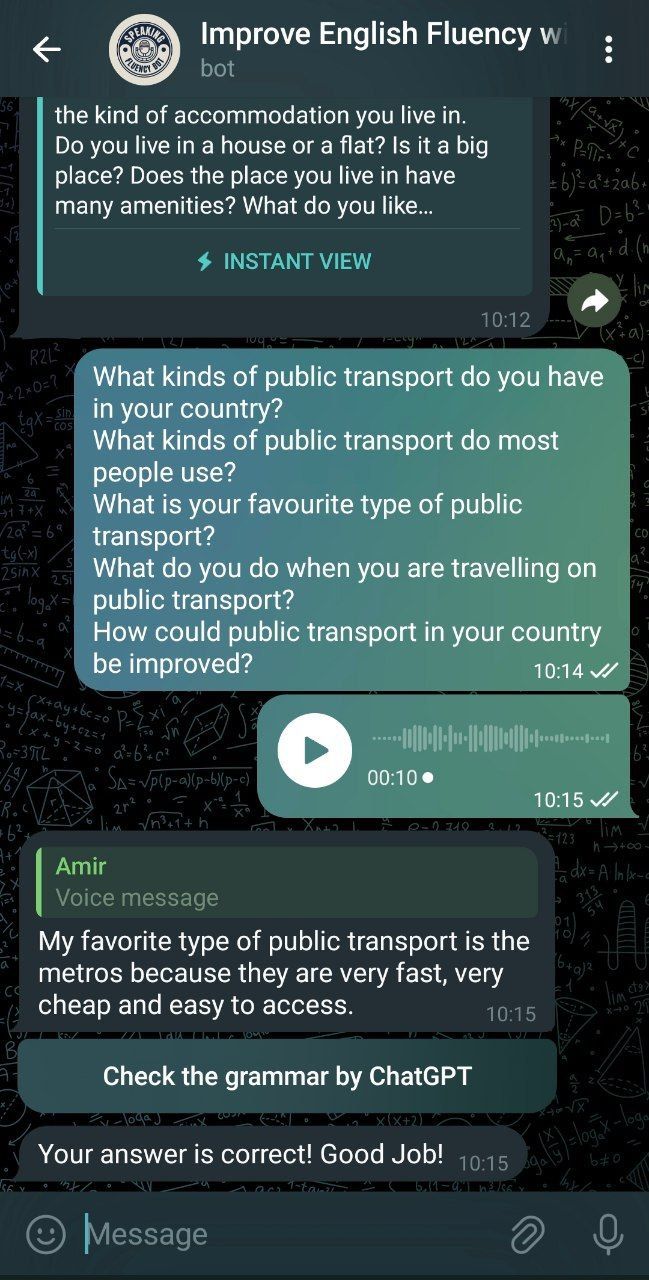Open Instant View of the article
The width and height of the screenshot is (649, 1280).
coord(284,261)
